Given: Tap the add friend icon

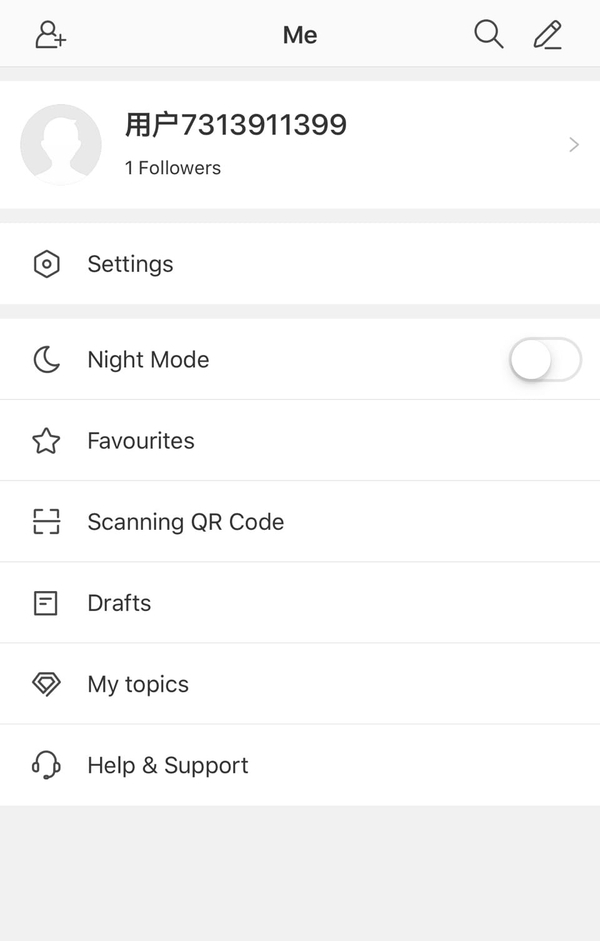Looking at the screenshot, I should (50, 35).
